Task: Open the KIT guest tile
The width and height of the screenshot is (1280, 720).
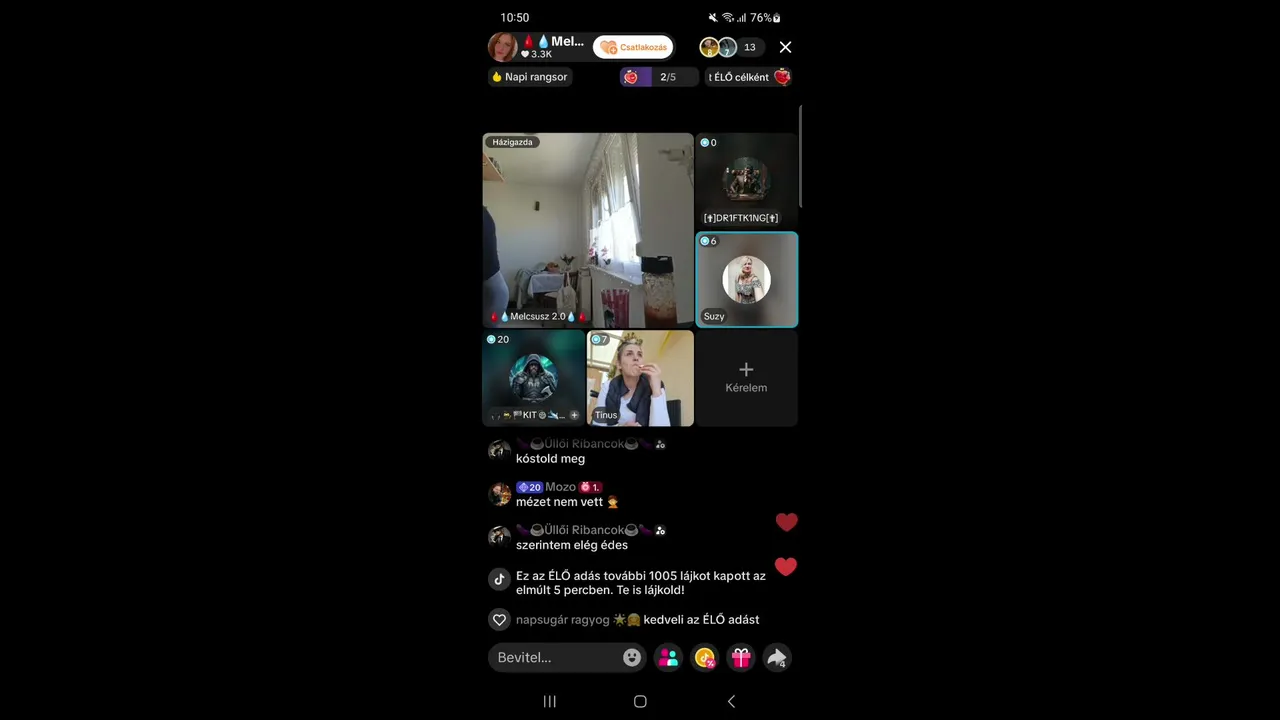Action: click(533, 379)
